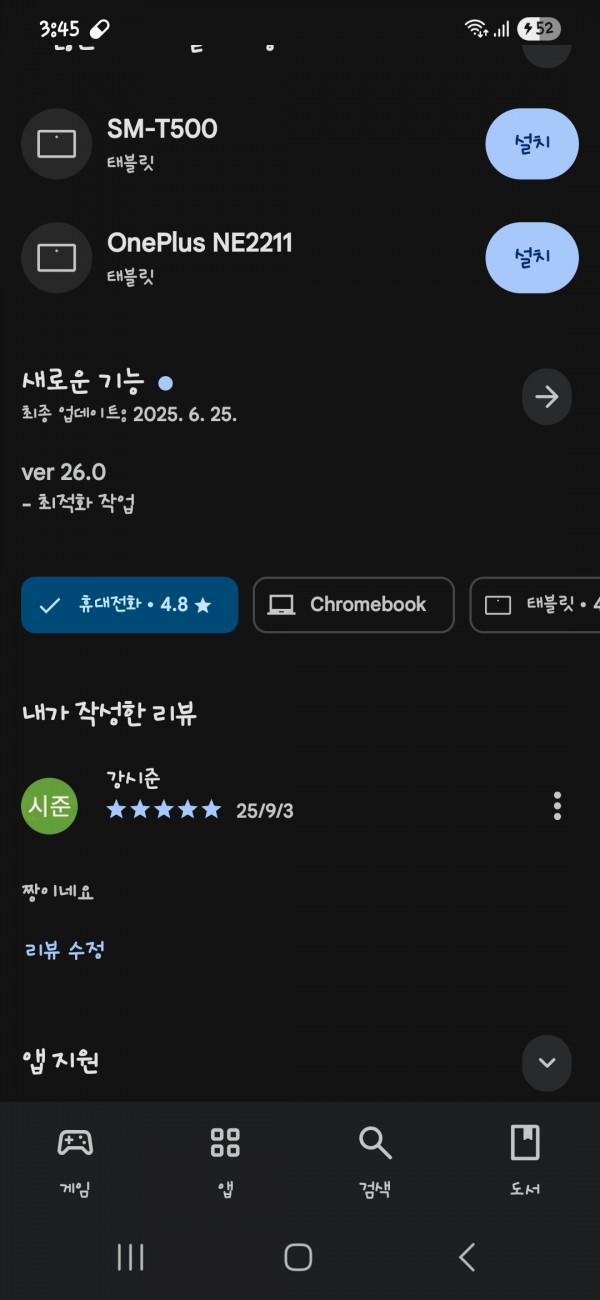Open the recent apps button
Viewport: 600px width, 1300px height.
130,1257
